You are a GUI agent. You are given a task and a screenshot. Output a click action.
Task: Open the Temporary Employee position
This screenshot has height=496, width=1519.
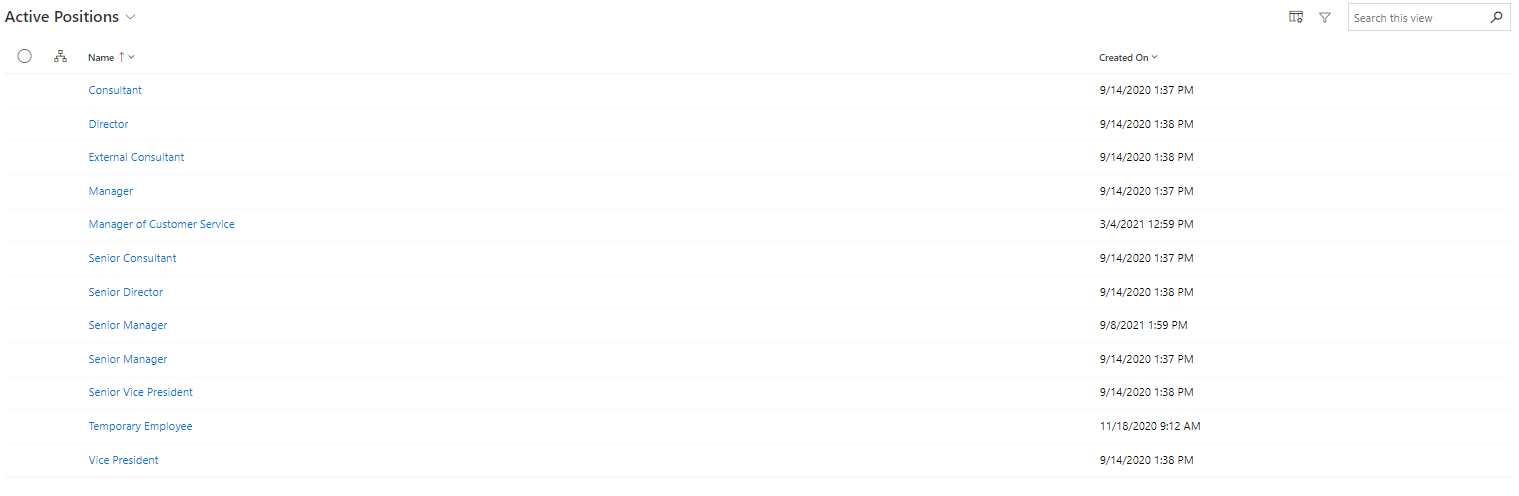(140, 426)
